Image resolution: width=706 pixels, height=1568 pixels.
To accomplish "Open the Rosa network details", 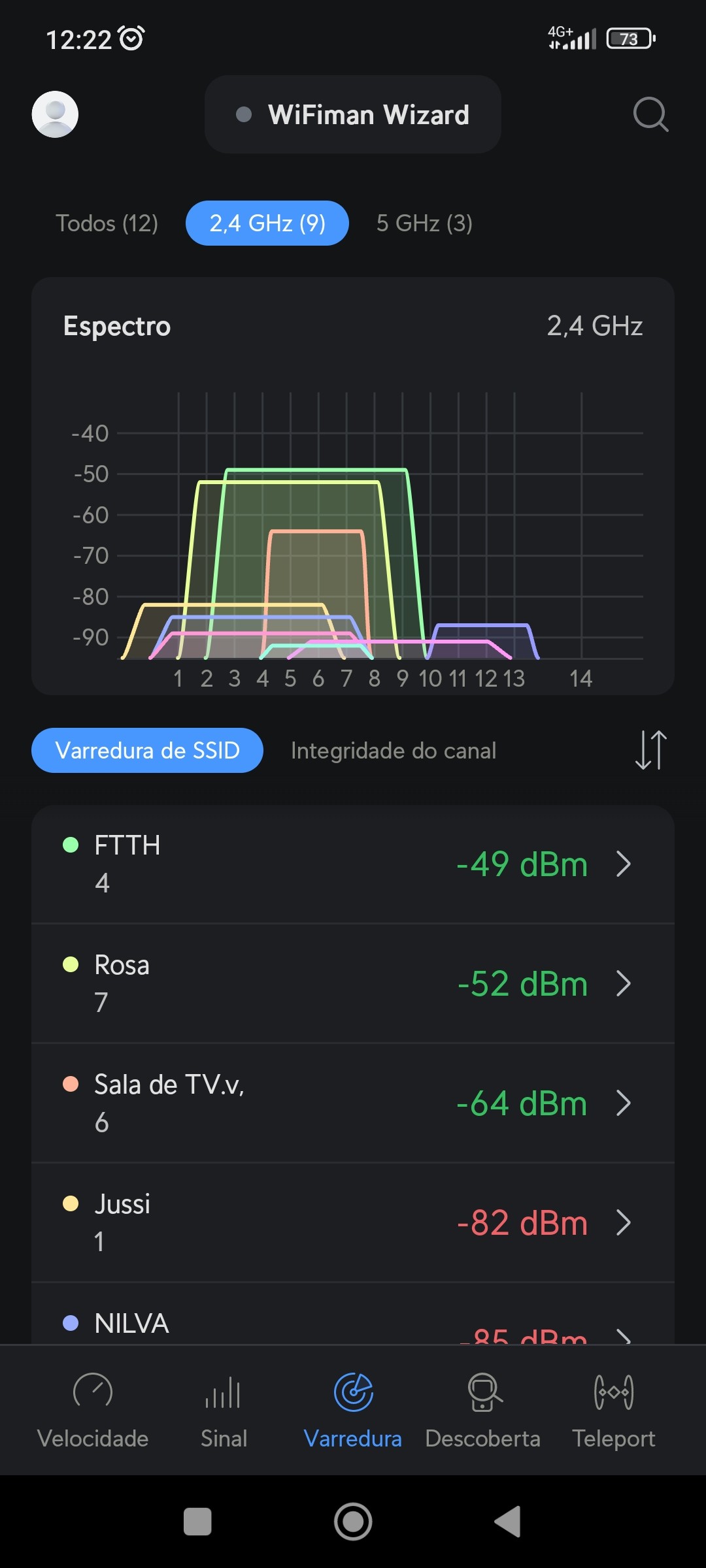I will (353, 983).
